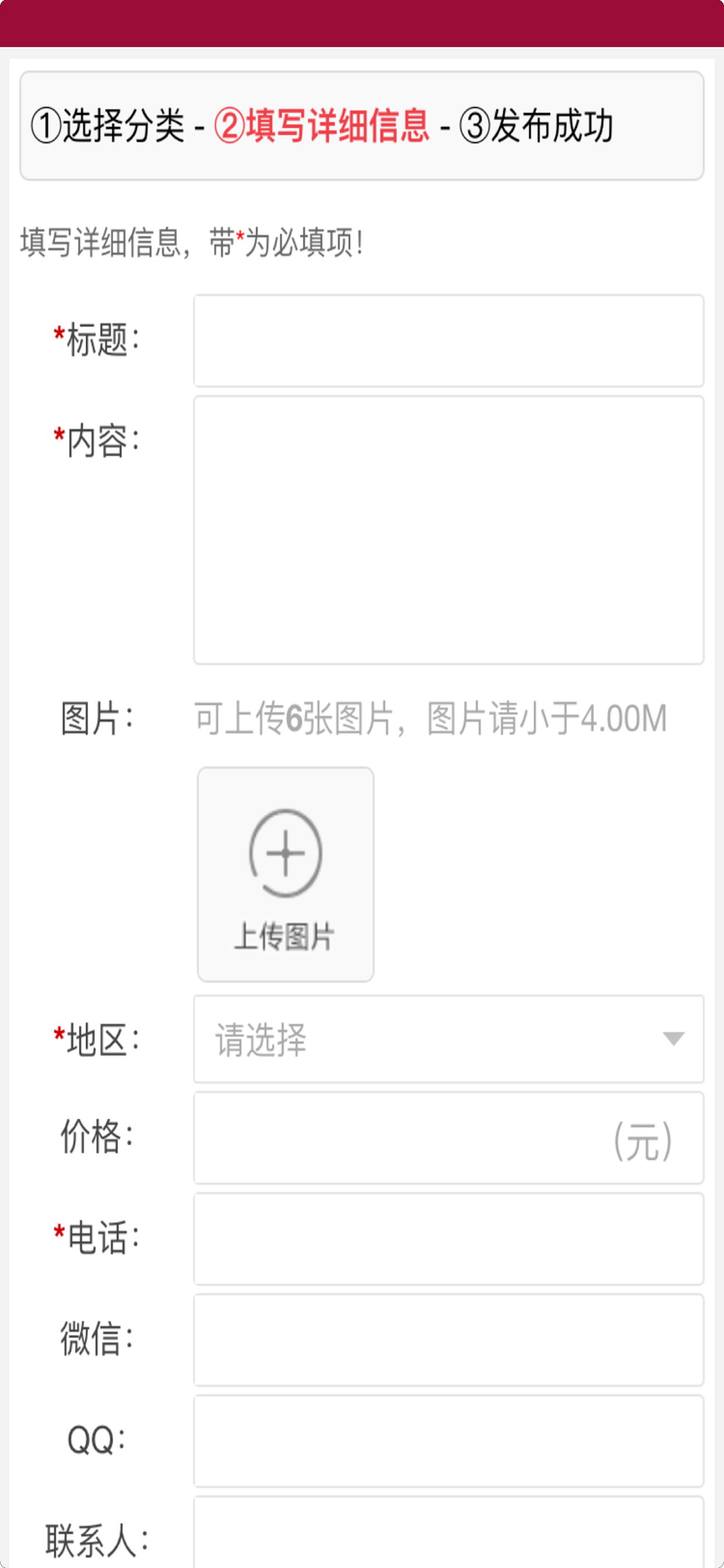This screenshot has width=724, height=1568.
Task: Focus the 微信 WeChat field
Action: [x=448, y=1340]
